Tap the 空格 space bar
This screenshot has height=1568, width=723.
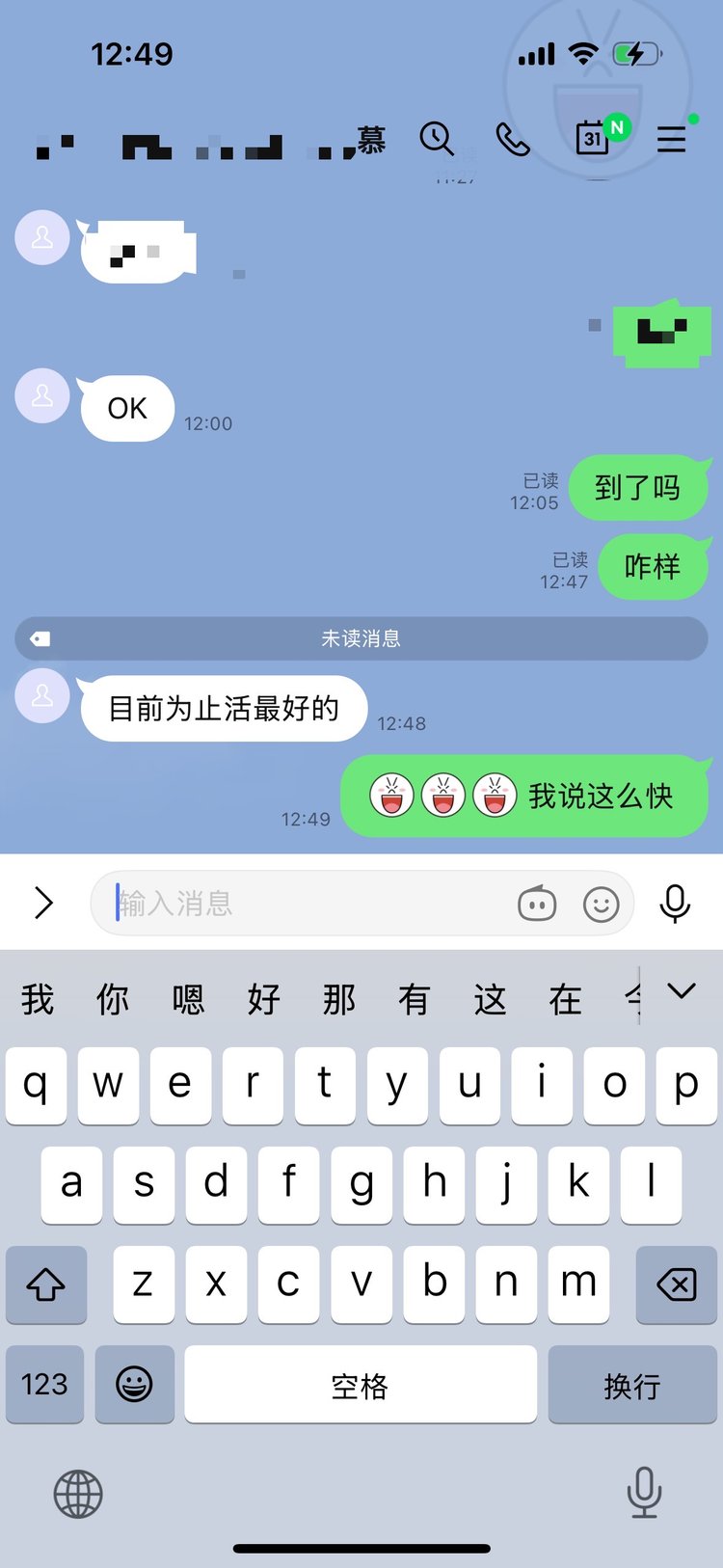coord(361,1385)
